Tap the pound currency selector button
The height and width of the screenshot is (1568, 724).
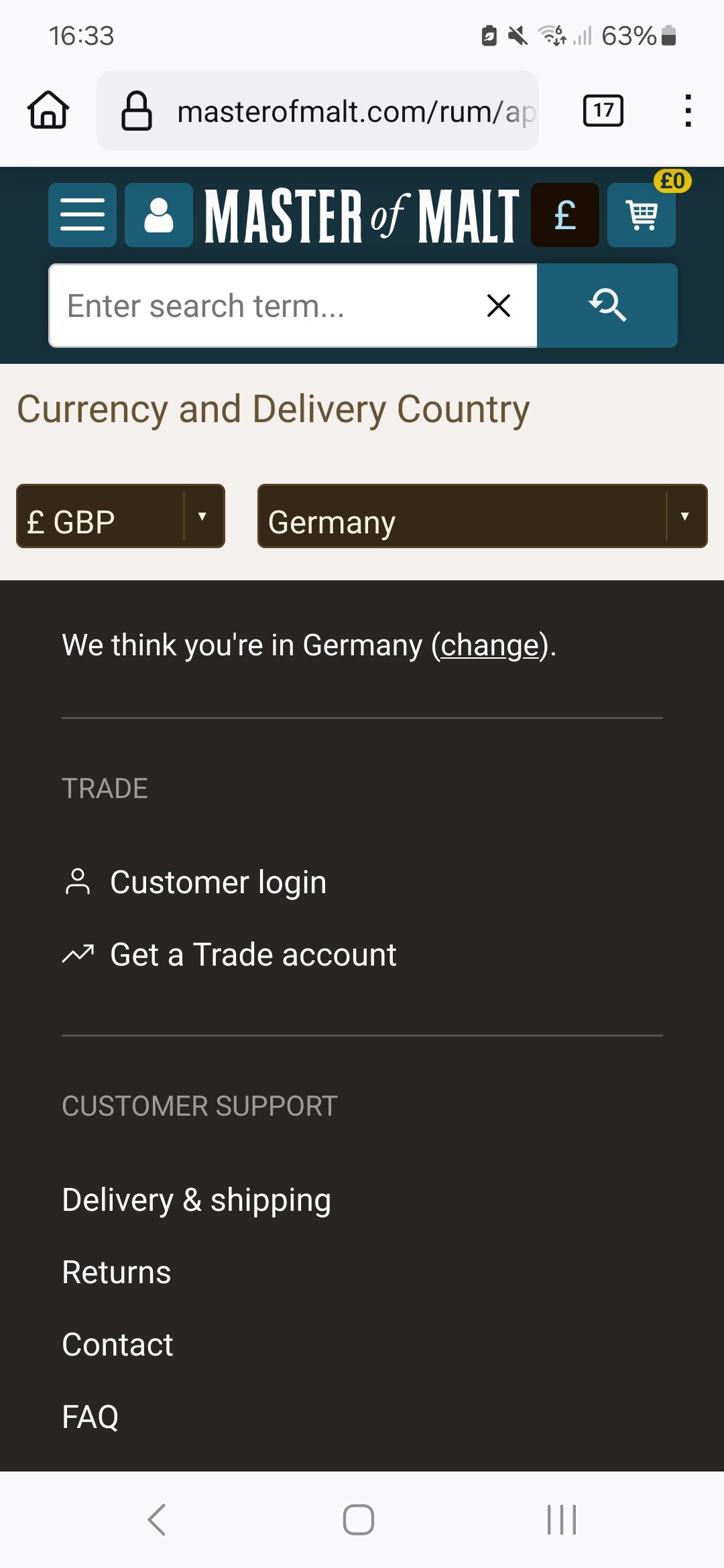pyautogui.click(x=564, y=215)
